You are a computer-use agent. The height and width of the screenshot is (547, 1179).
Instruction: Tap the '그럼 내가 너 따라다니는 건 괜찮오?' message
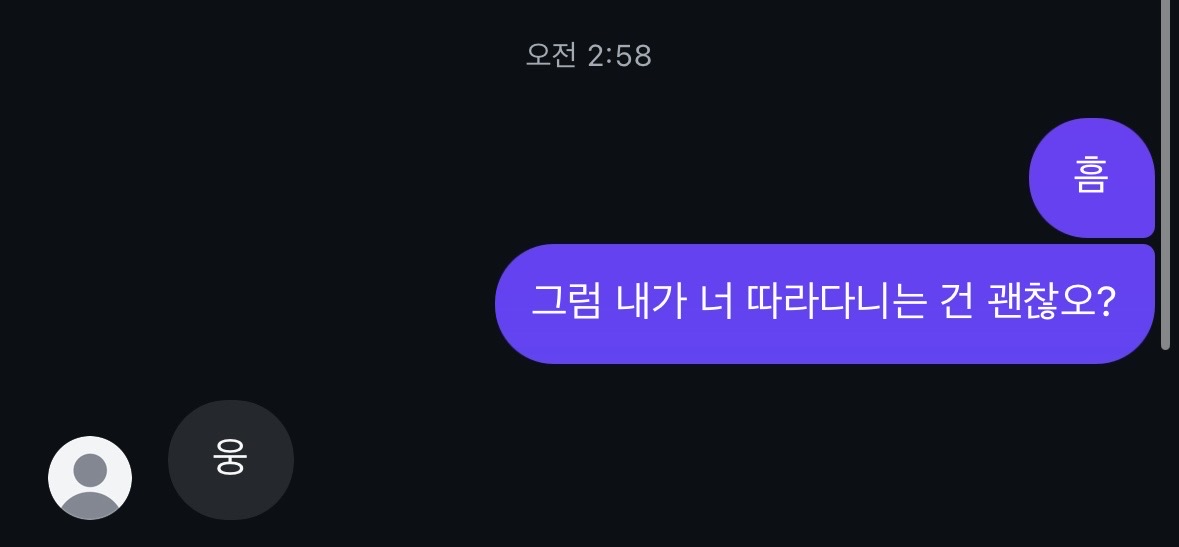tap(824, 304)
